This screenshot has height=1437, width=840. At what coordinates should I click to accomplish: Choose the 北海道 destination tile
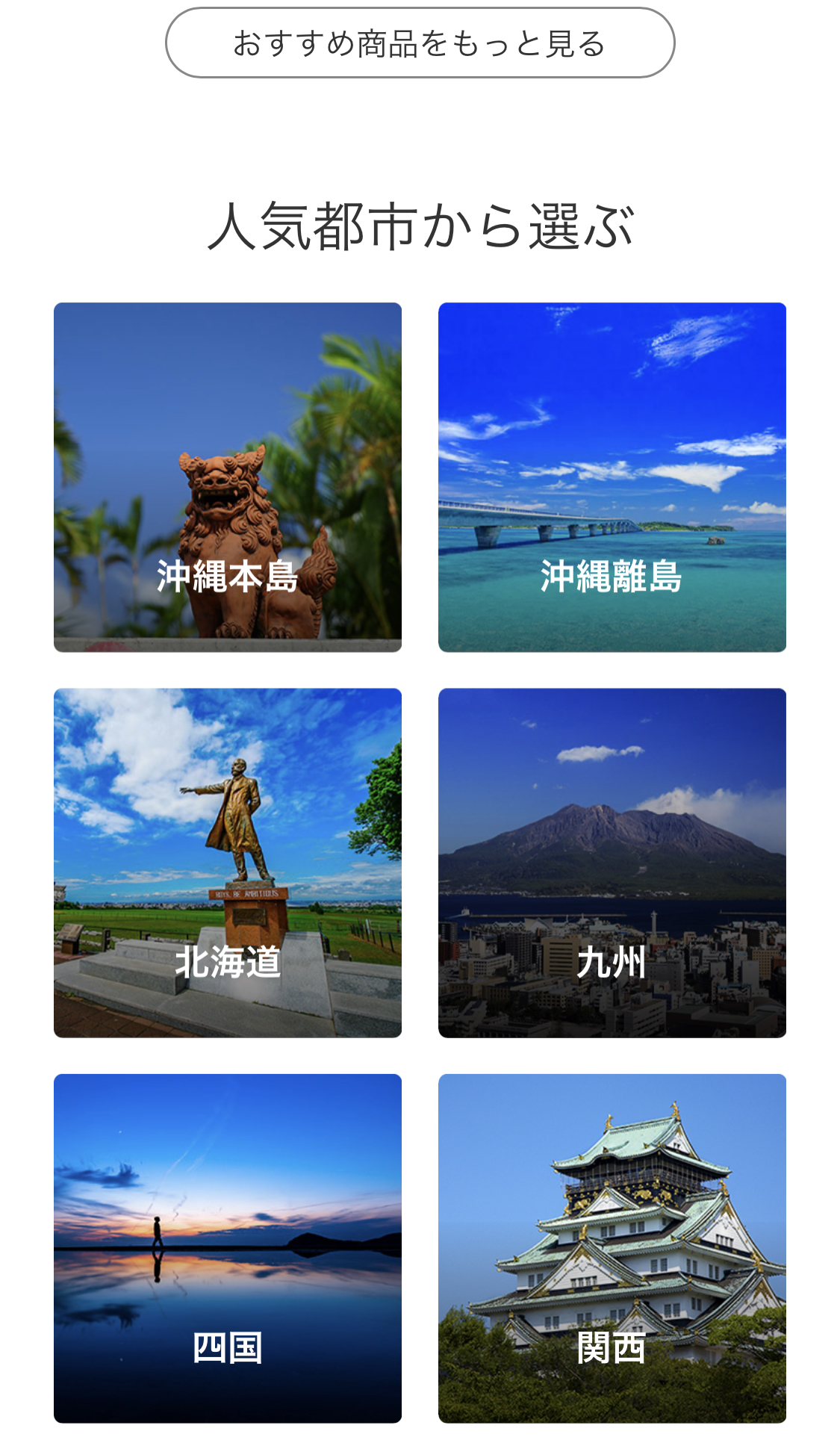(x=228, y=863)
